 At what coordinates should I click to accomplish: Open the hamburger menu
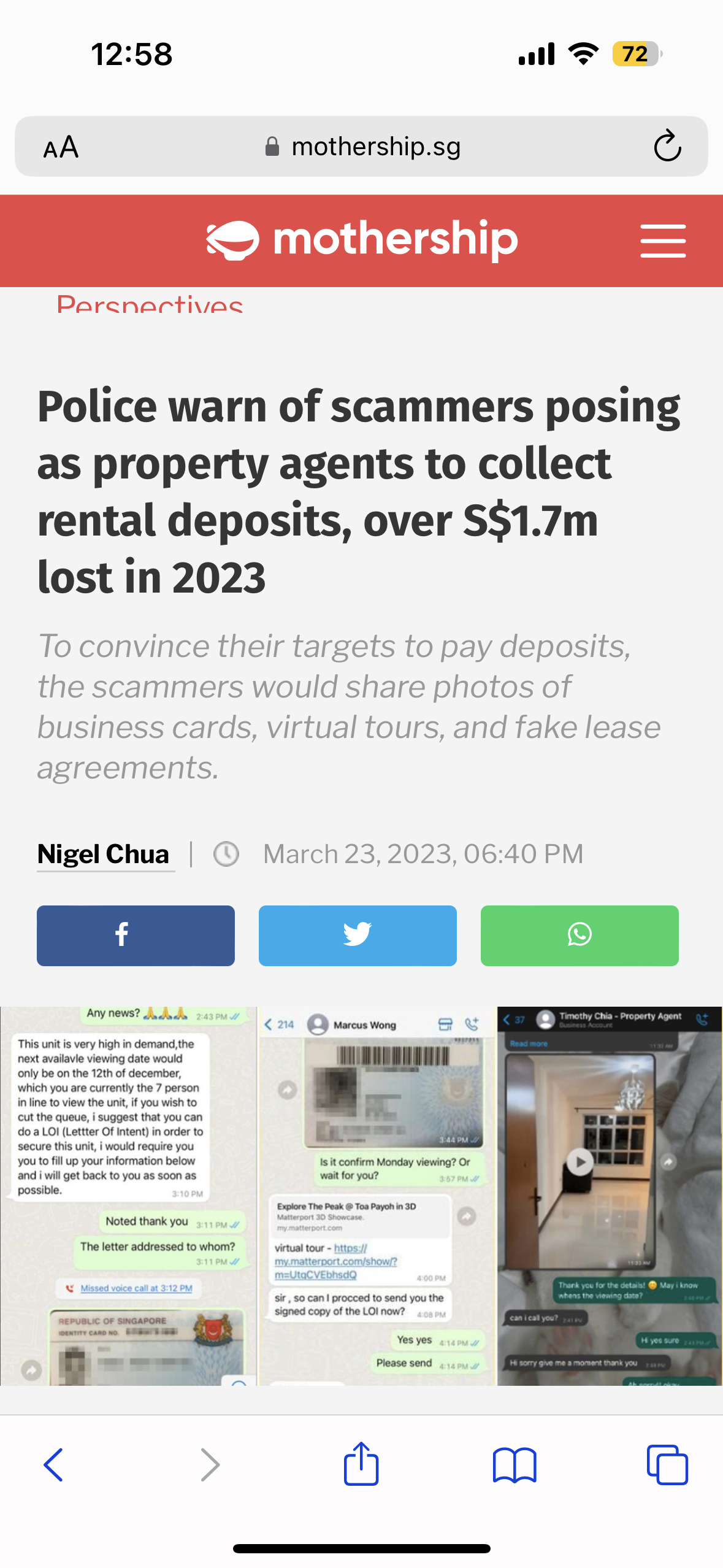point(662,240)
